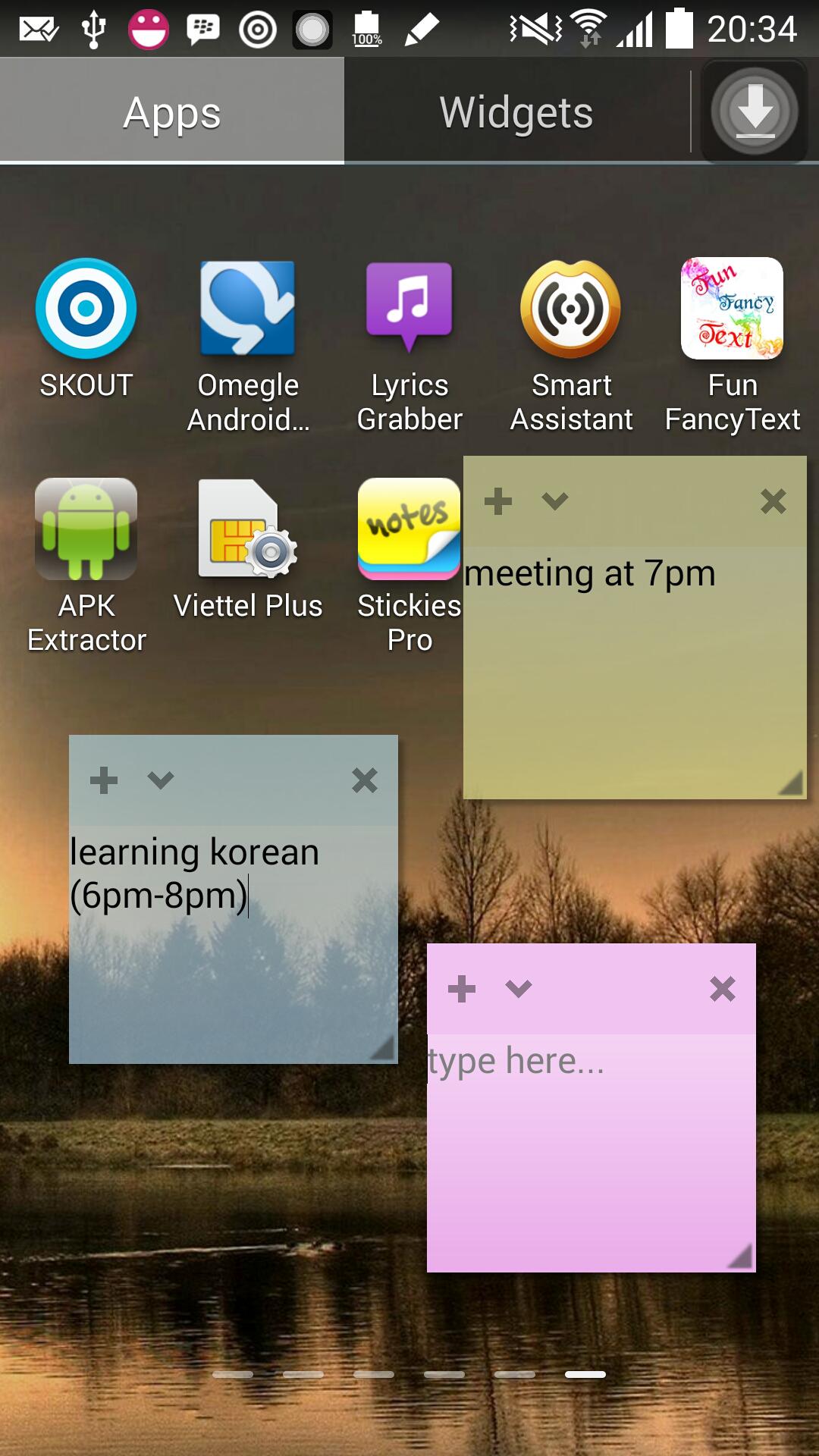Image resolution: width=819 pixels, height=1456 pixels.
Task: Close the 'learning korean' sticky note
Action: 365,780
